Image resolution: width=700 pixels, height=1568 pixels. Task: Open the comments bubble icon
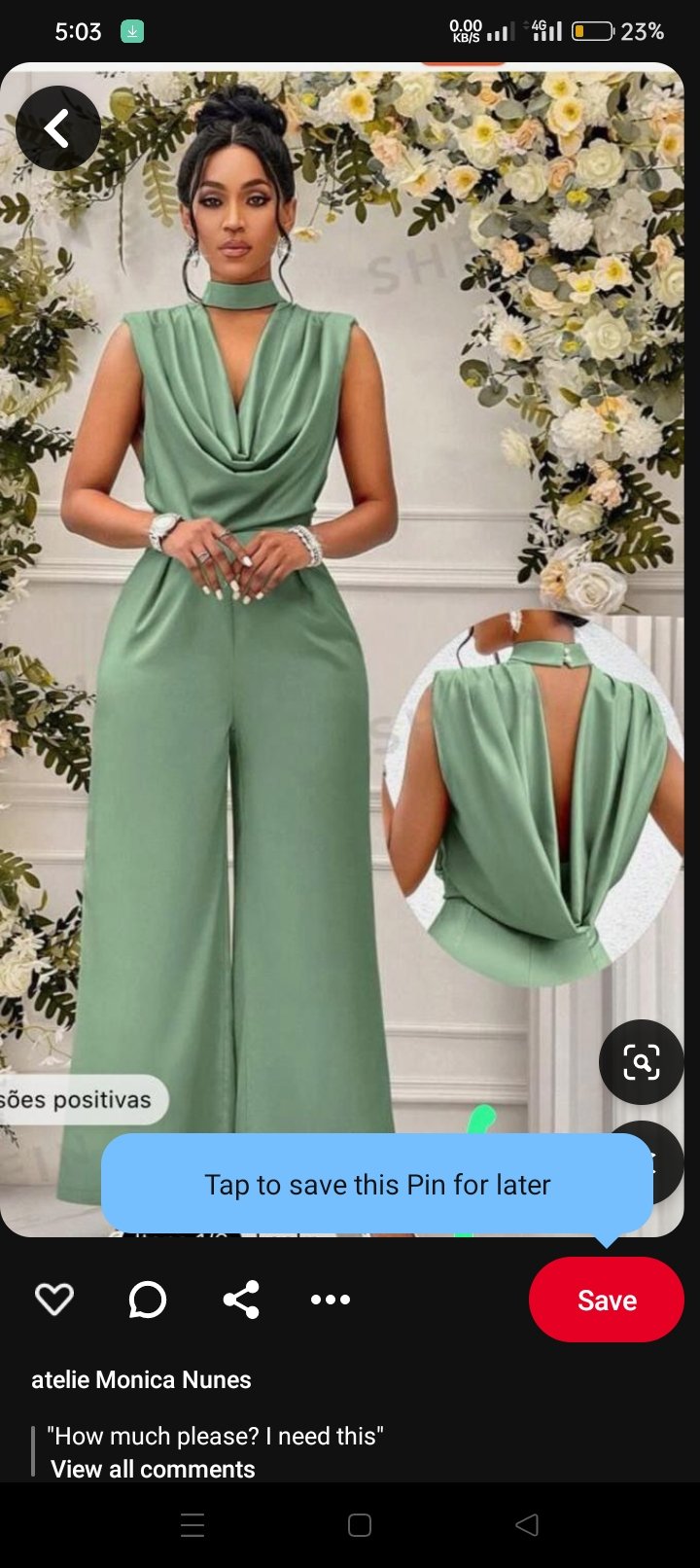point(148,1300)
